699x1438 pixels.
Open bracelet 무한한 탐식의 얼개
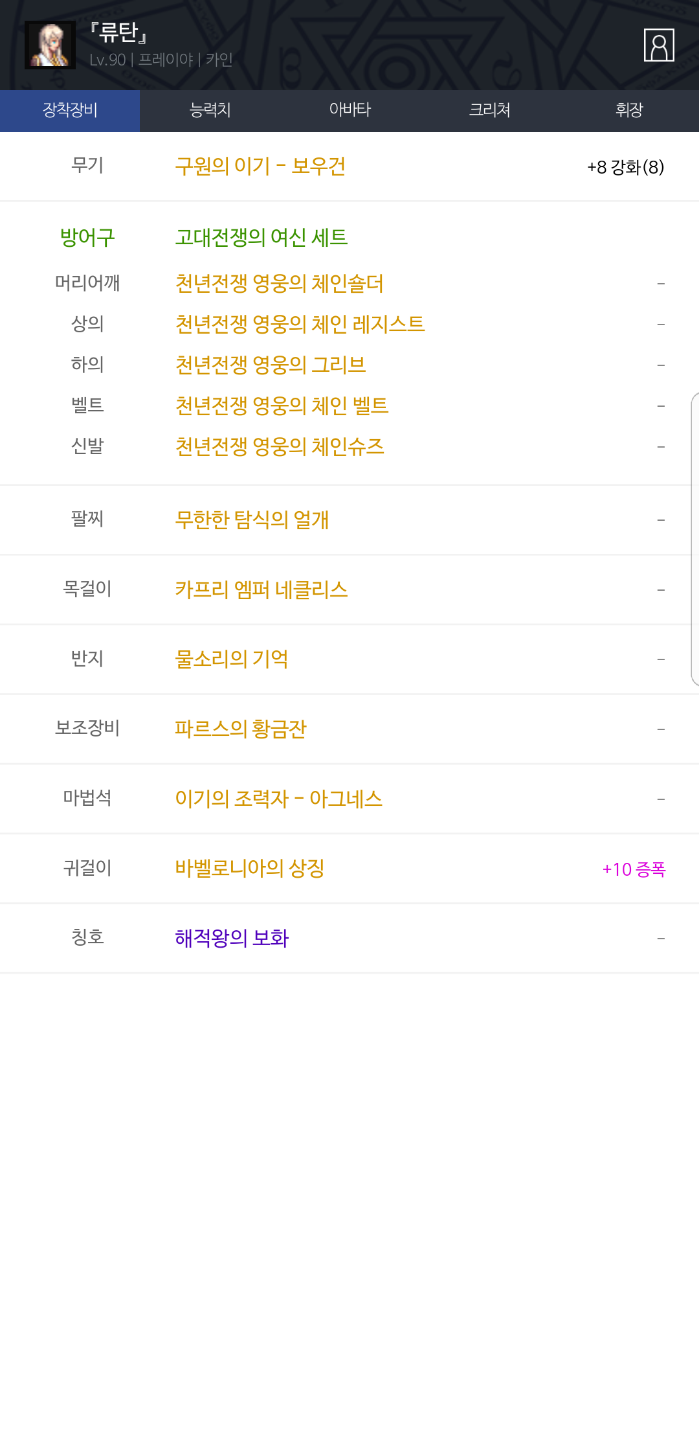252,520
